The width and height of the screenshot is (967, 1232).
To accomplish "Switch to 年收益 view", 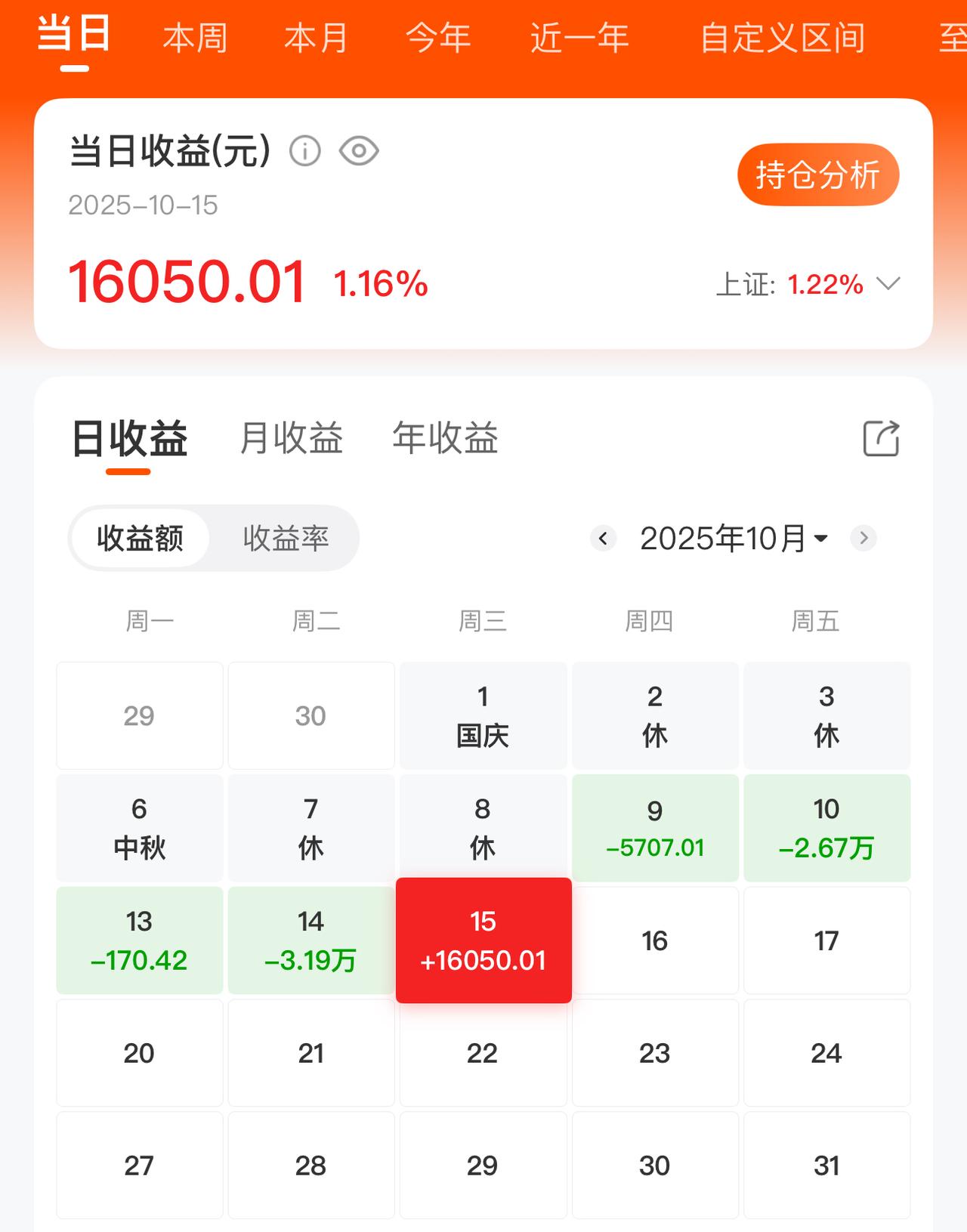I will click(446, 438).
